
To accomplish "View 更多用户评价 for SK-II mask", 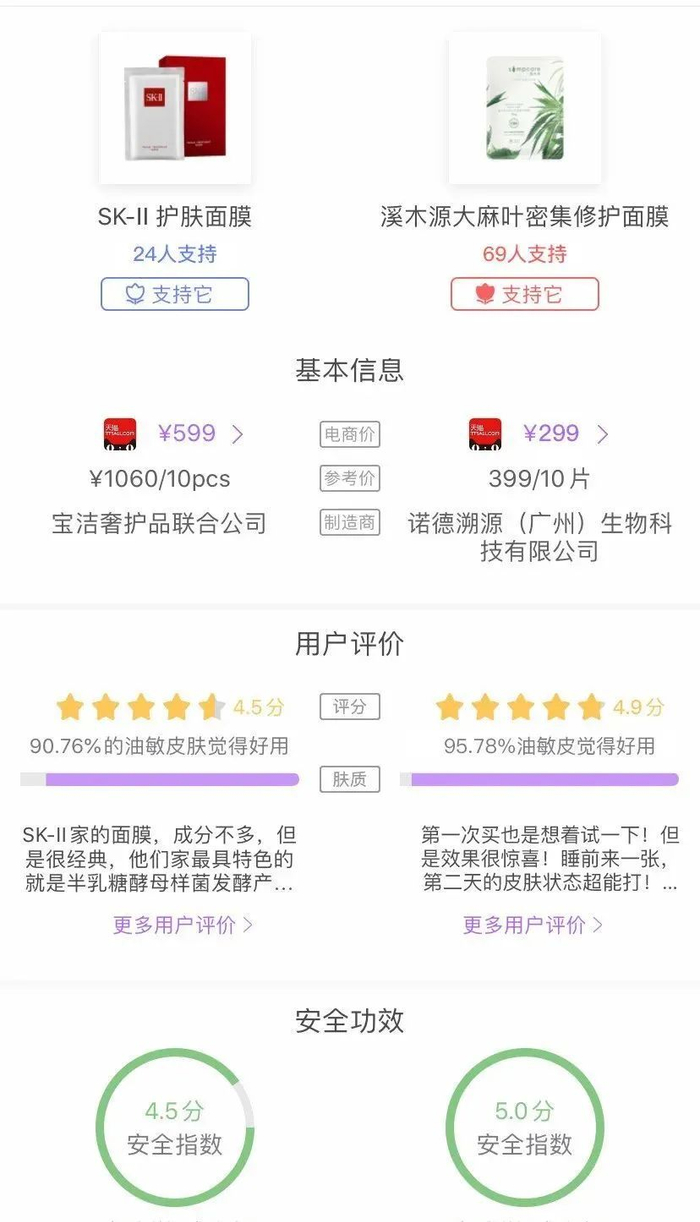I will tap(182, 924).
